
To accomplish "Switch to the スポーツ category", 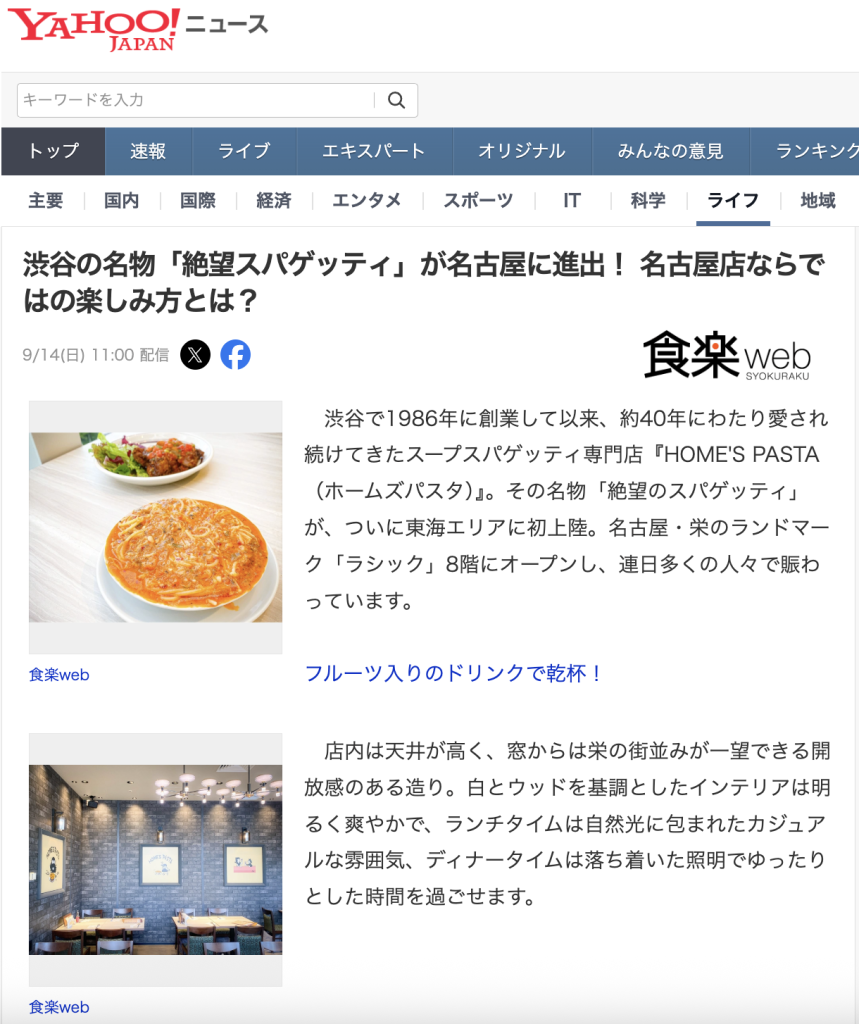I will coord(478,200).
